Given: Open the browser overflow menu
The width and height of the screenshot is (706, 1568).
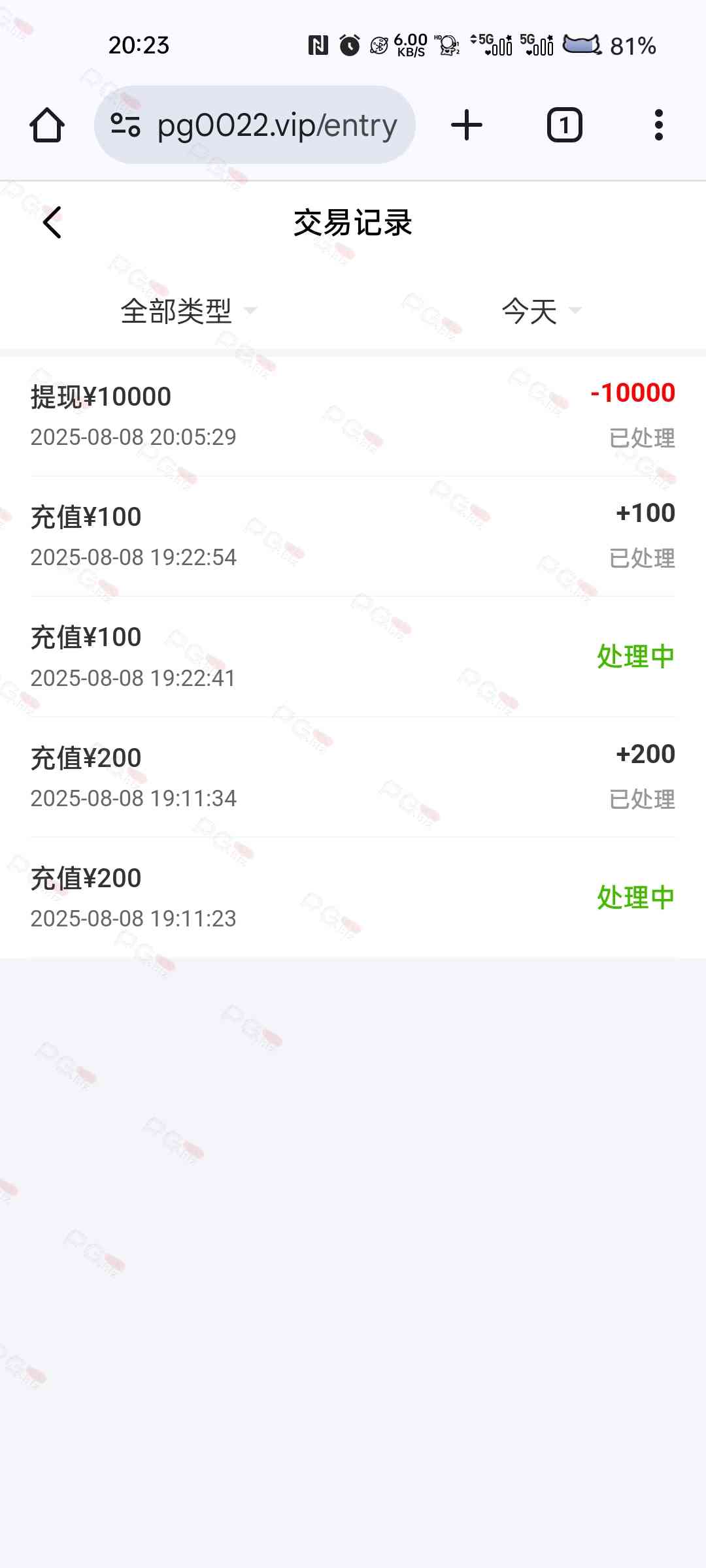Looking at the screenshot, I should 658,125.
